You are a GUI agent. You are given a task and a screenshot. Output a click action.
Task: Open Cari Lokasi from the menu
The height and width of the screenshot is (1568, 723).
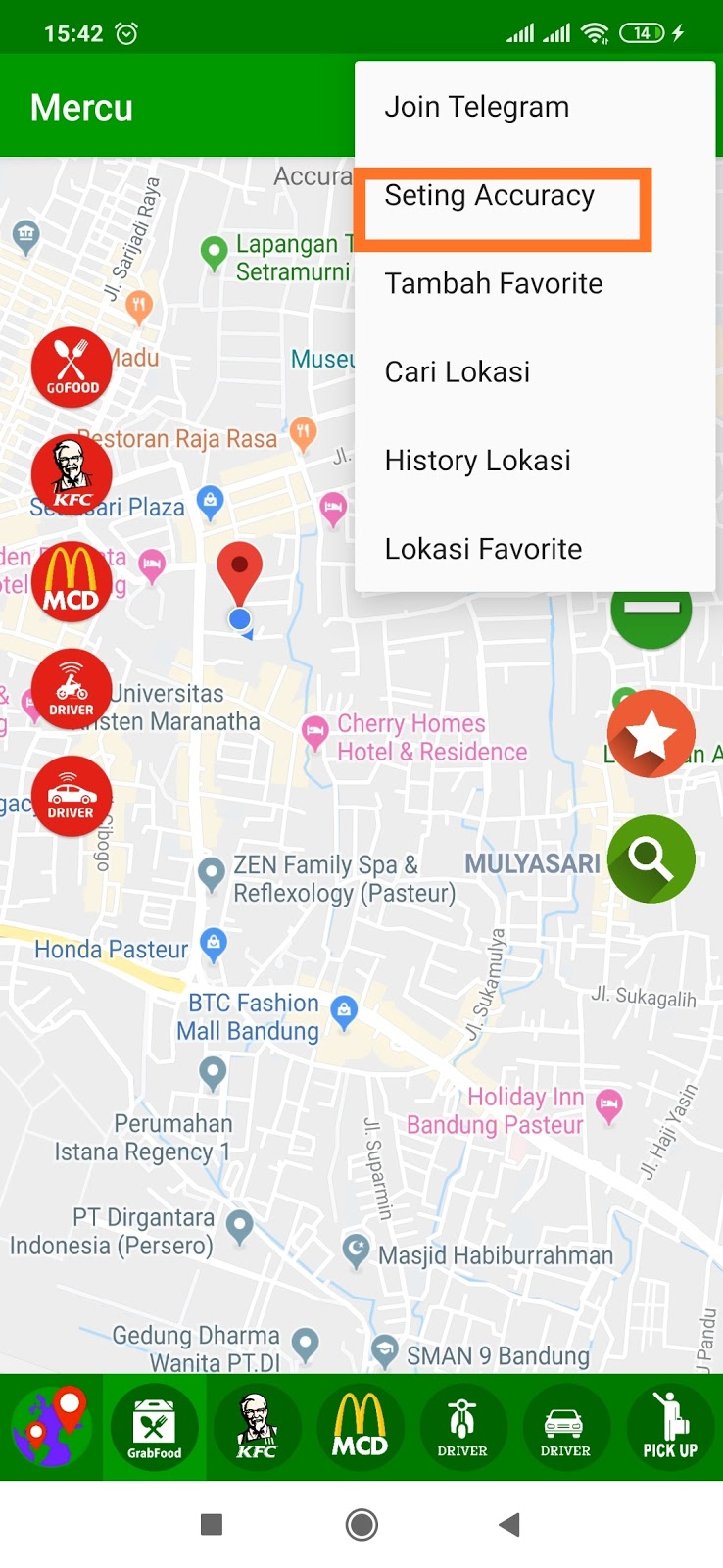coord(458,372)
